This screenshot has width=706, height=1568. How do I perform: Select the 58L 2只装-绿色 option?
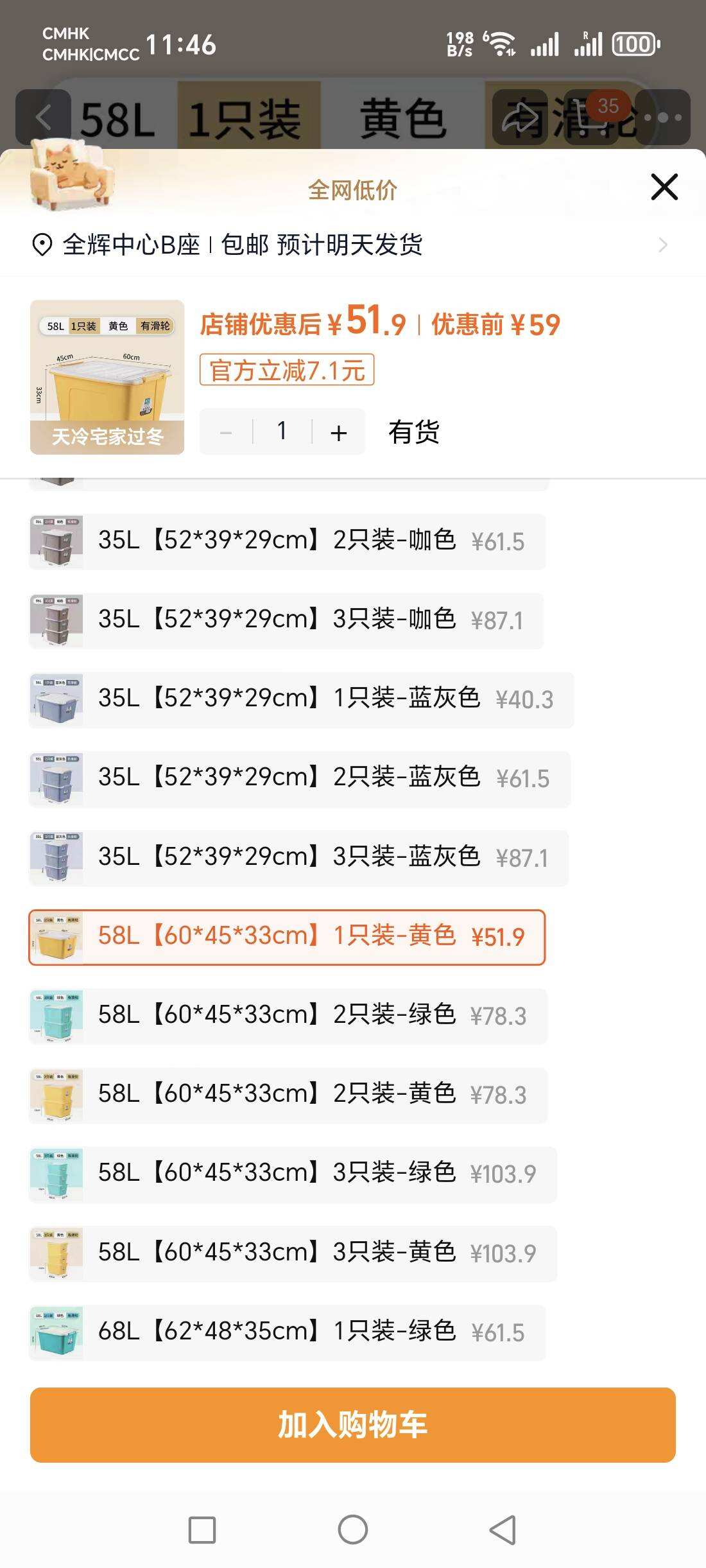coord(289,1016)
